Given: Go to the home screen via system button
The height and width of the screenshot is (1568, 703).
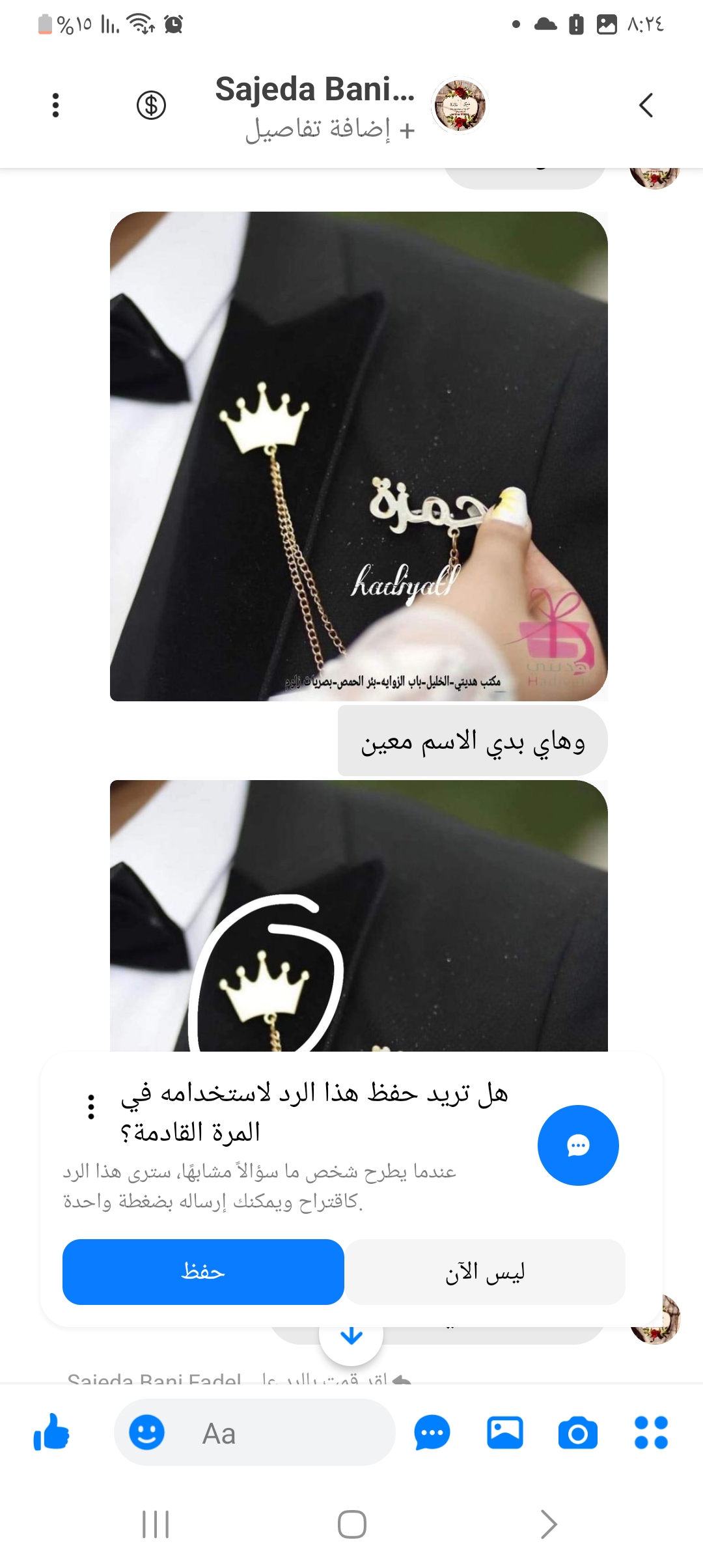Looking at the screenshot, I should (351, 1524).
